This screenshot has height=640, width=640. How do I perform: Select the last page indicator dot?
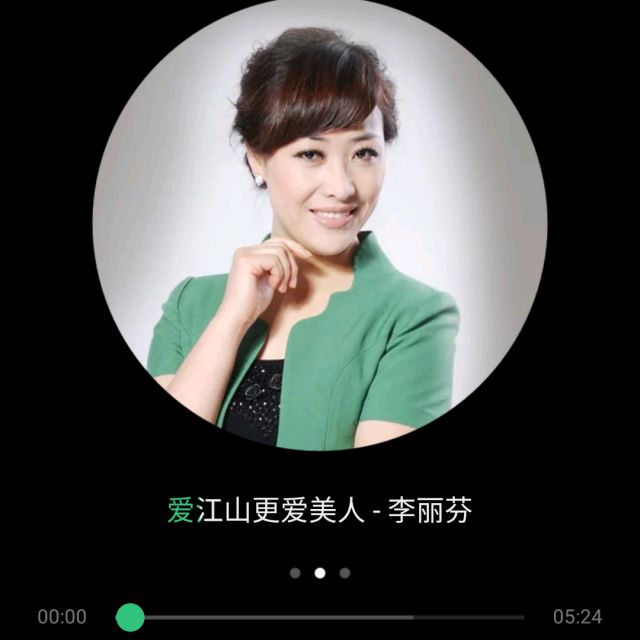click(345, 573)
